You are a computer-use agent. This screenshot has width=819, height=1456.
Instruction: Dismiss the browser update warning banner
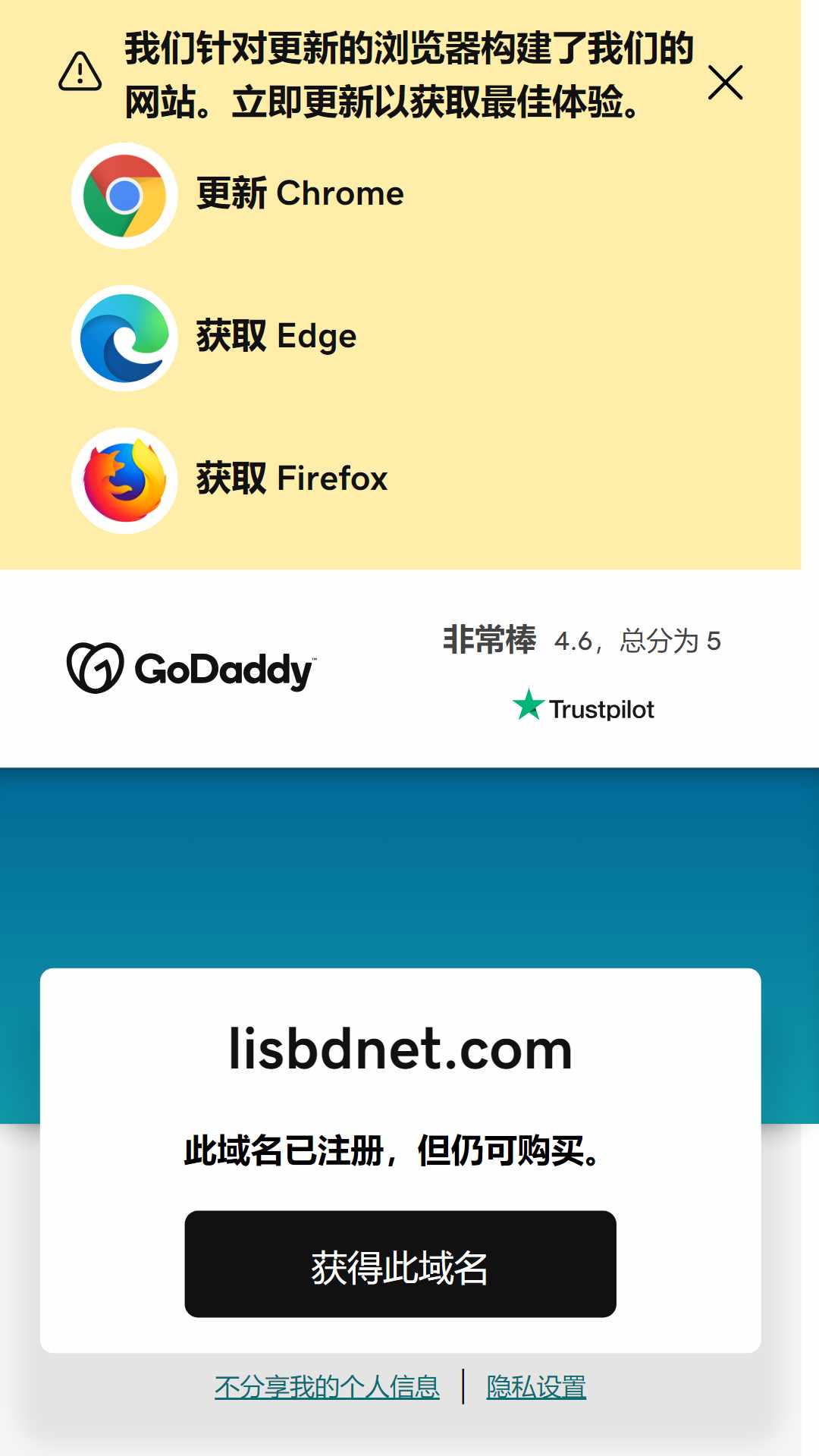coord(725,83)
